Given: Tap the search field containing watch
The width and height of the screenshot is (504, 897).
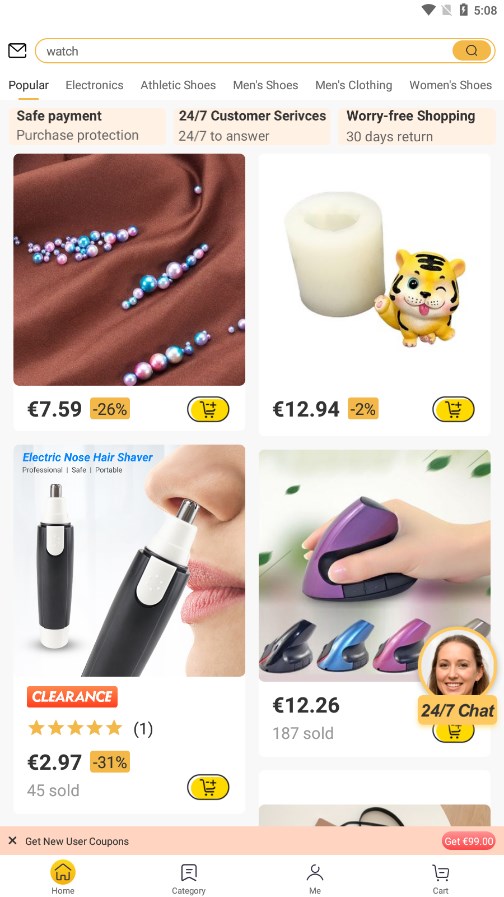Looking at the screenshot, I should [243, 51].
